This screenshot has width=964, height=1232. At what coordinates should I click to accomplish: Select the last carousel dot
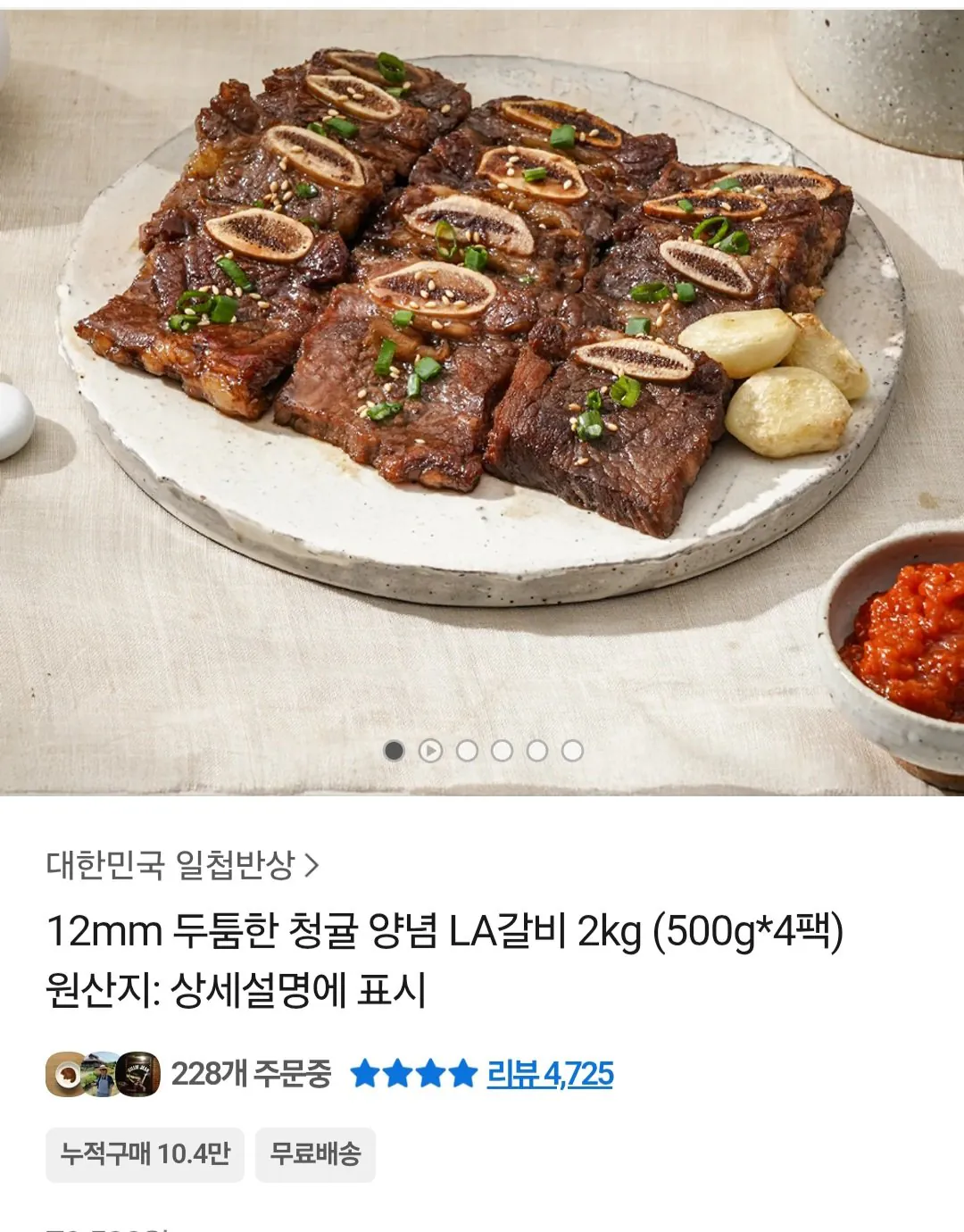(572, 750)
